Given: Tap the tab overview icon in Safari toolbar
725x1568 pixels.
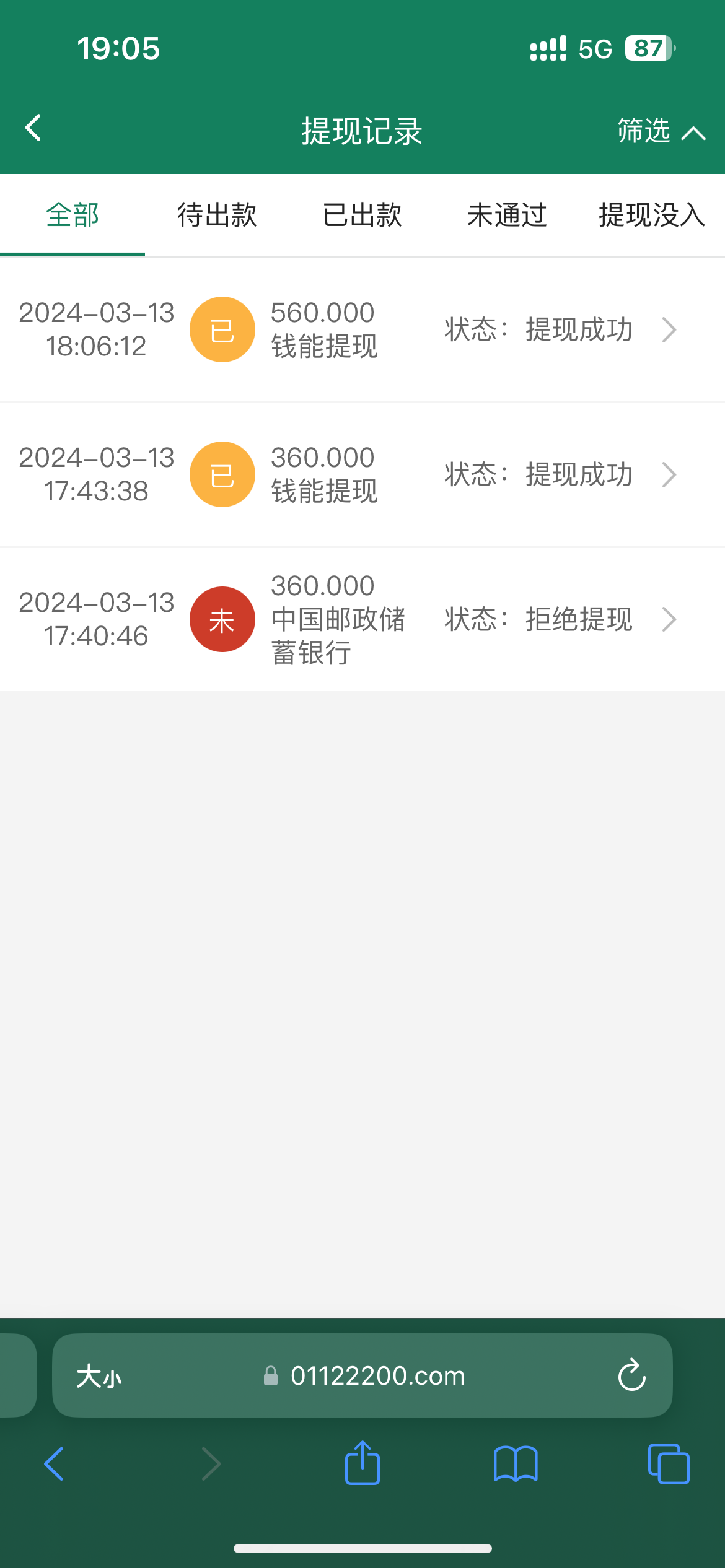Looking at the screenshot, I should coord(668,1464).
